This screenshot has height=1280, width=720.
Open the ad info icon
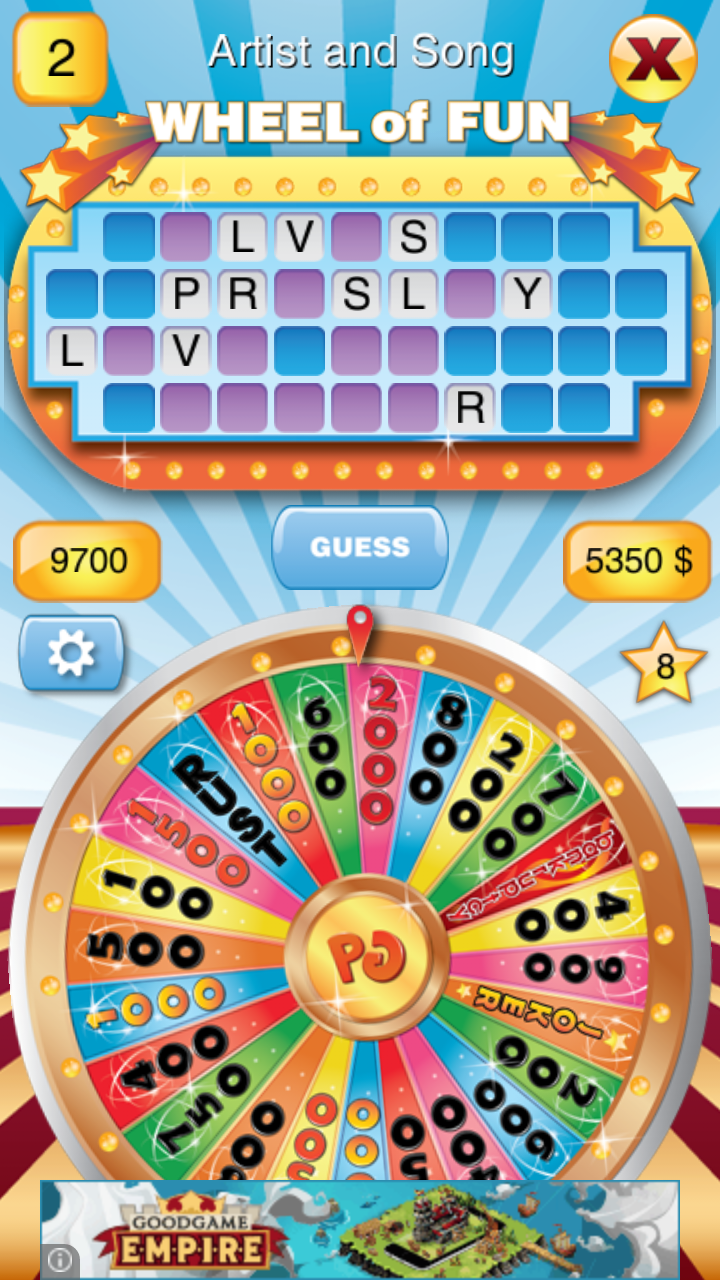[x=60, y=1260]
